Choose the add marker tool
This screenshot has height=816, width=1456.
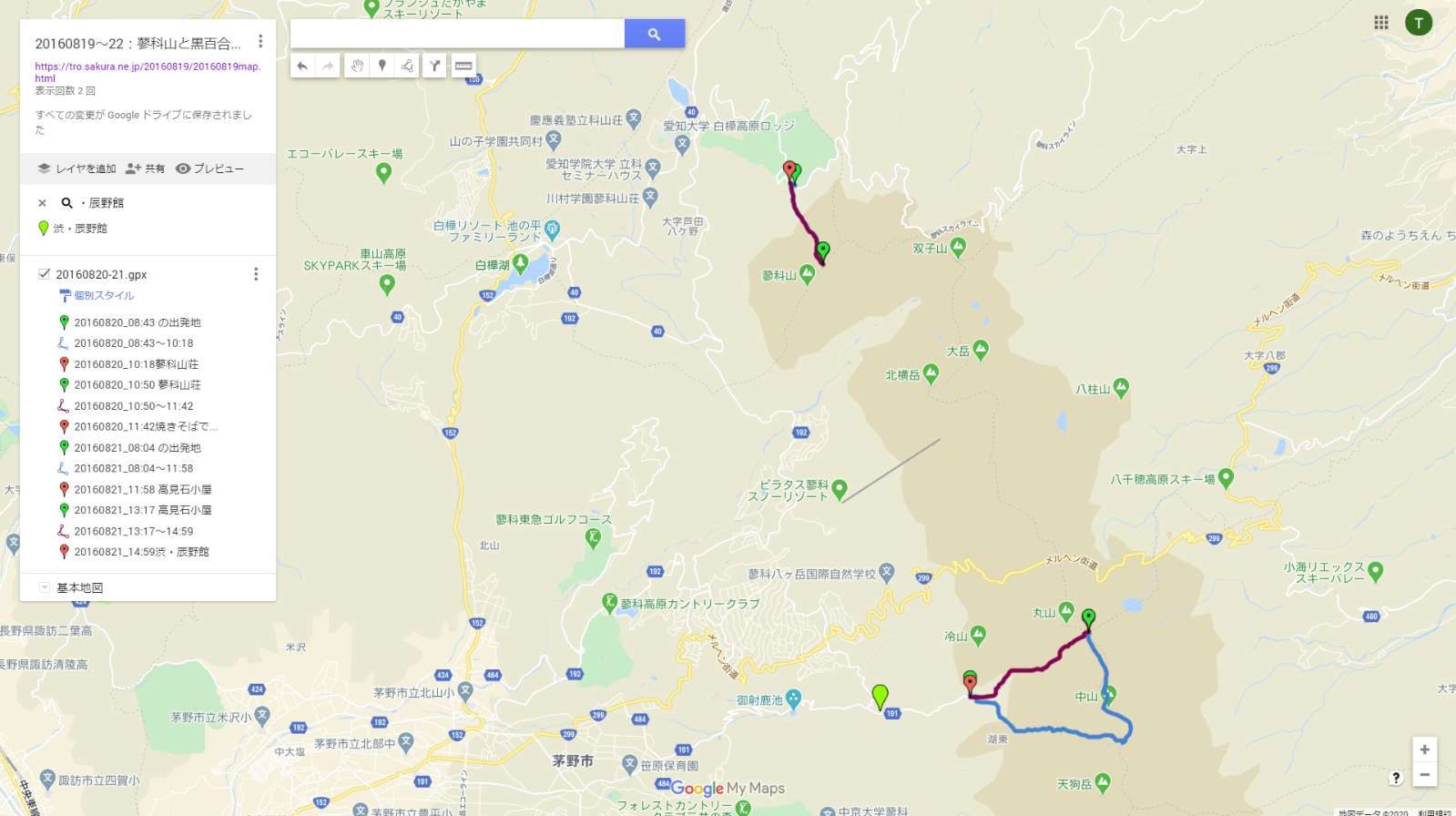click(x=382, y=66)
